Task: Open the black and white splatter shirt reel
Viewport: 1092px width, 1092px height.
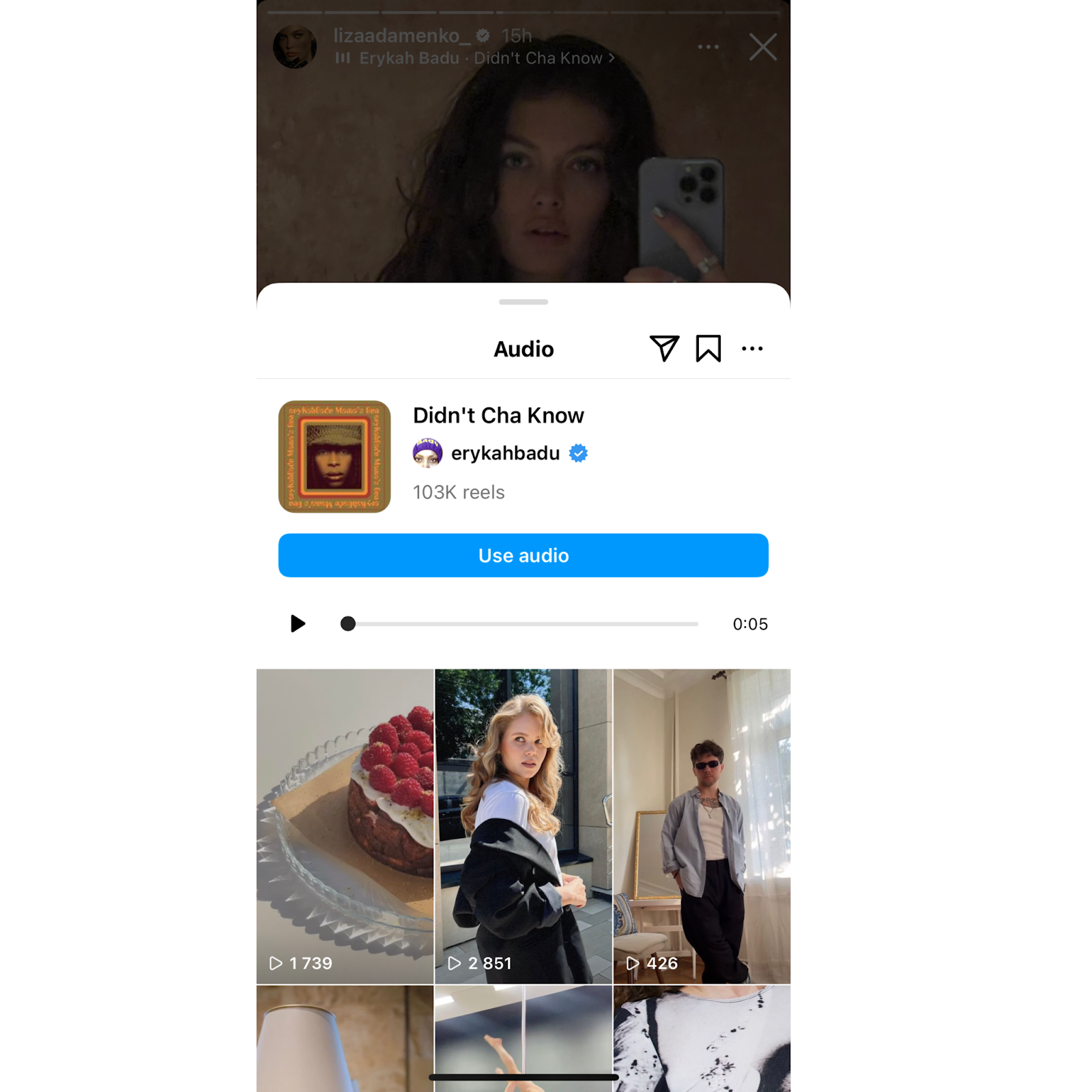Action: pyautogui.click(x=702, y=1037)
